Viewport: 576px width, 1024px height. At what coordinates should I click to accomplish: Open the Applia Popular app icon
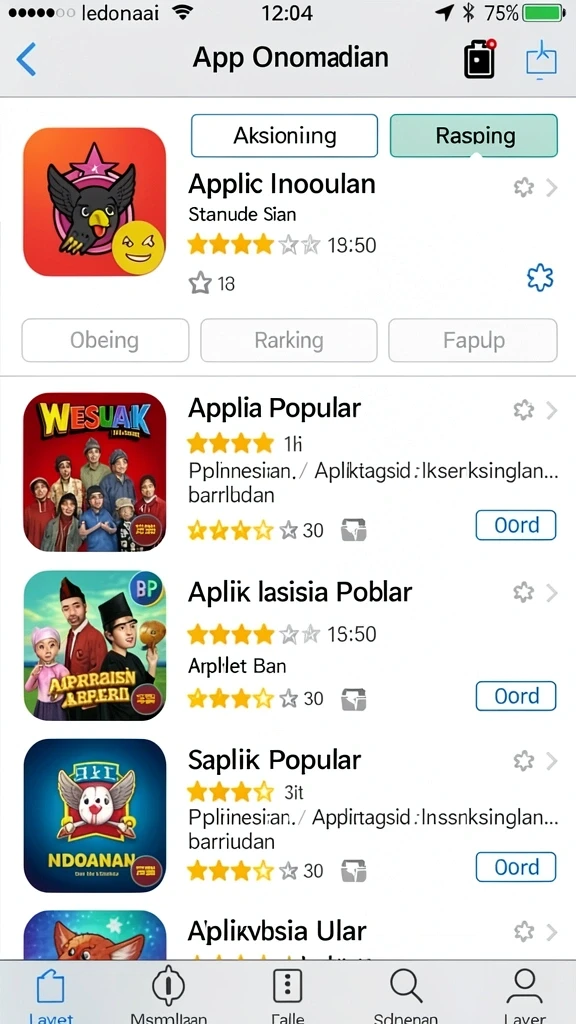pyautogui.click(x=95, y=472)
